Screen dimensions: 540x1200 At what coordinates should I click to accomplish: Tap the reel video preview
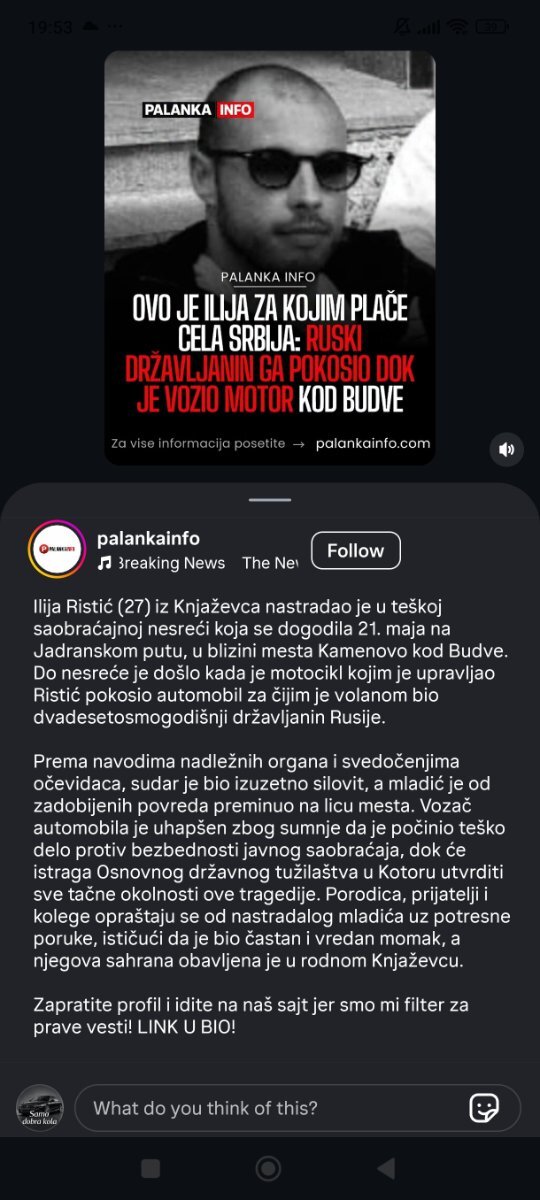click(270, 258)
